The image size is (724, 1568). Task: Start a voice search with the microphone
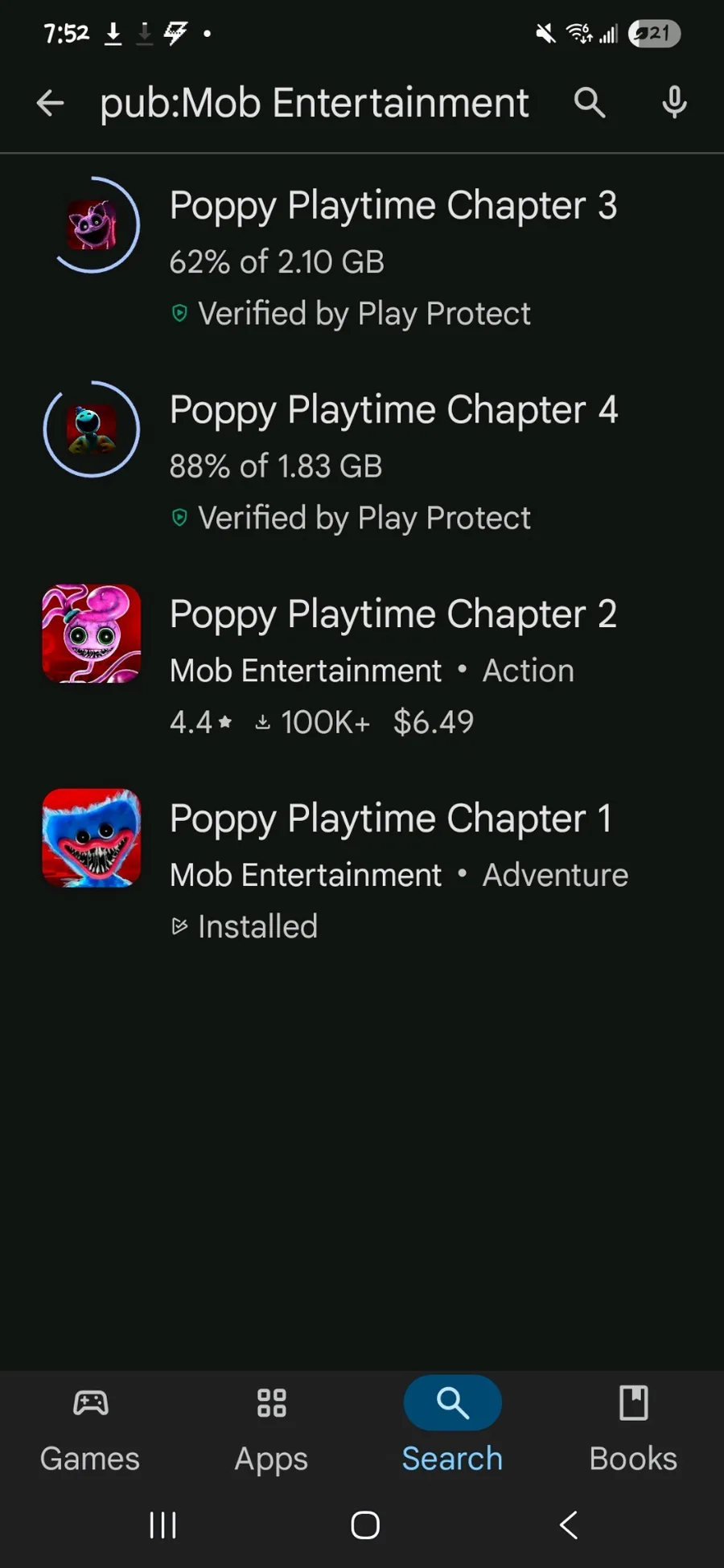674,103
